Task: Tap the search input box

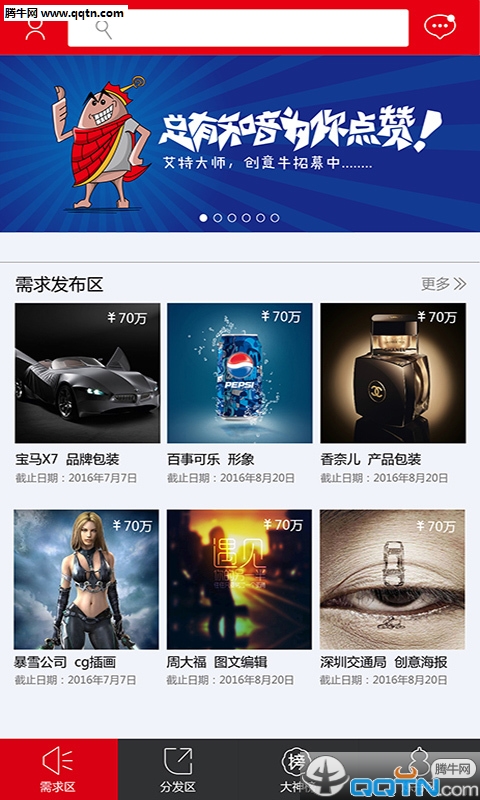Action: point(238,28)
